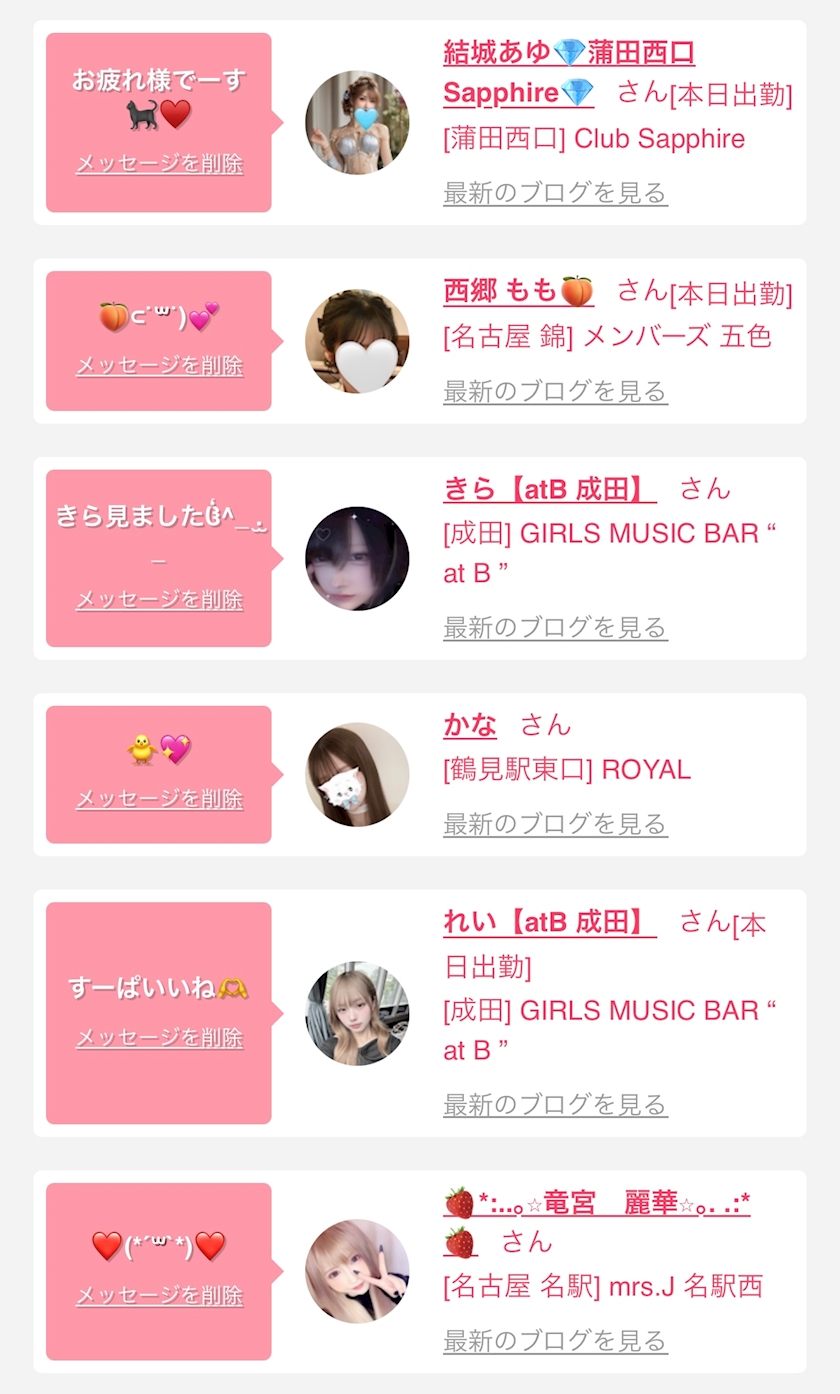Delete the すーぱいいね message
The height and width of the screenshot is (1394, 840).
pyautogui.click(x=159, y=1038)
